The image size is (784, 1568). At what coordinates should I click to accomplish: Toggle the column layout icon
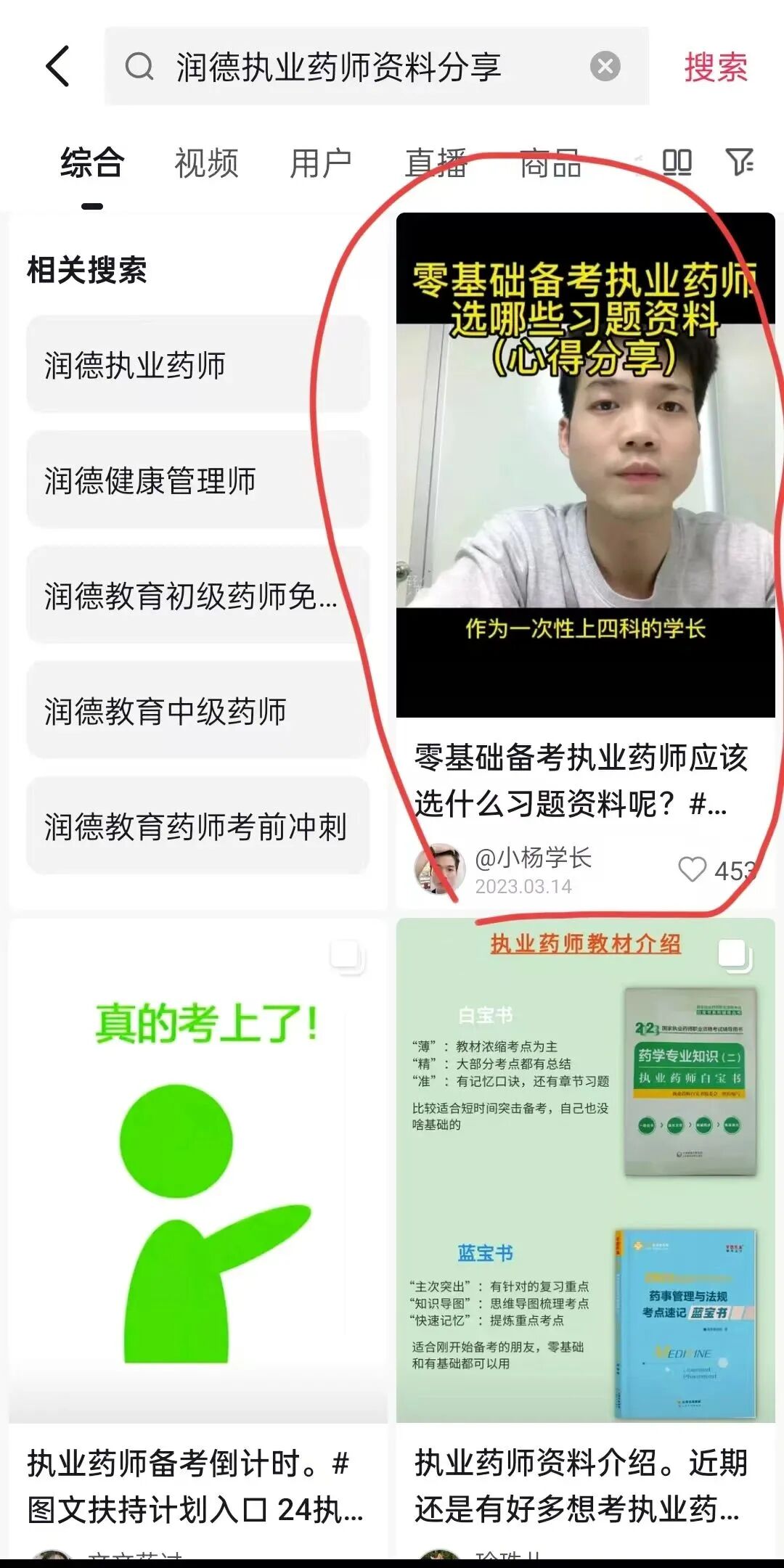tap(677, 162)
